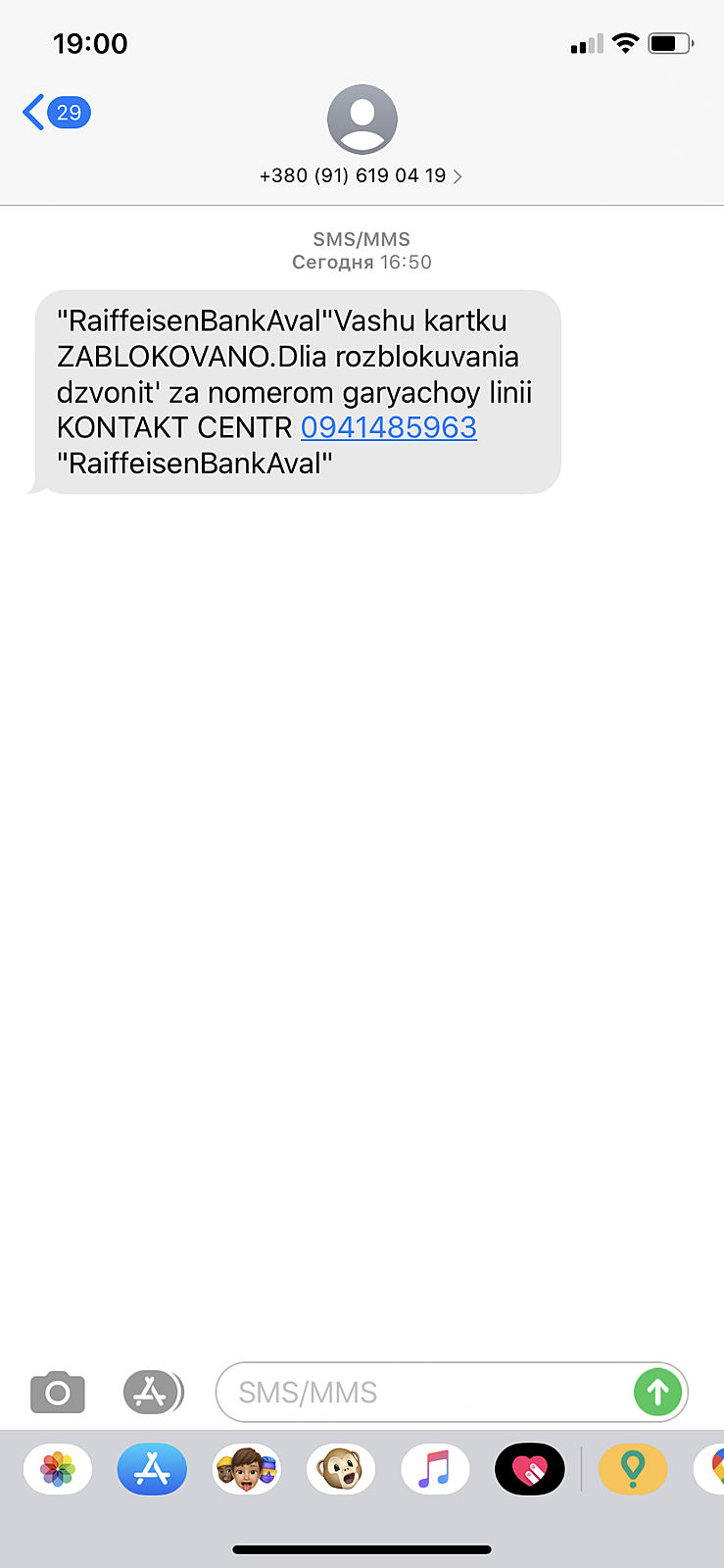Go back to the message list
724x1568 pixels.
pos(54,113)
